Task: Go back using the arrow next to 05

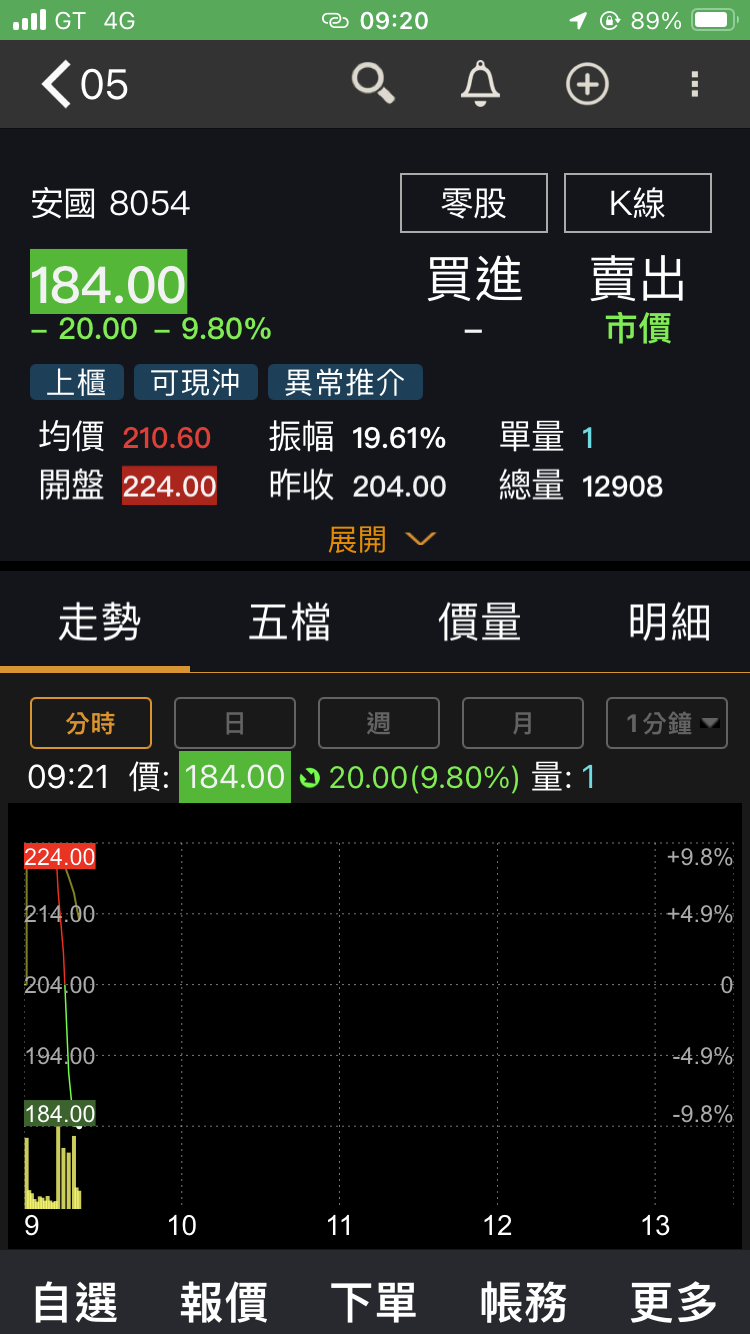Action: [x=56, y=84]
